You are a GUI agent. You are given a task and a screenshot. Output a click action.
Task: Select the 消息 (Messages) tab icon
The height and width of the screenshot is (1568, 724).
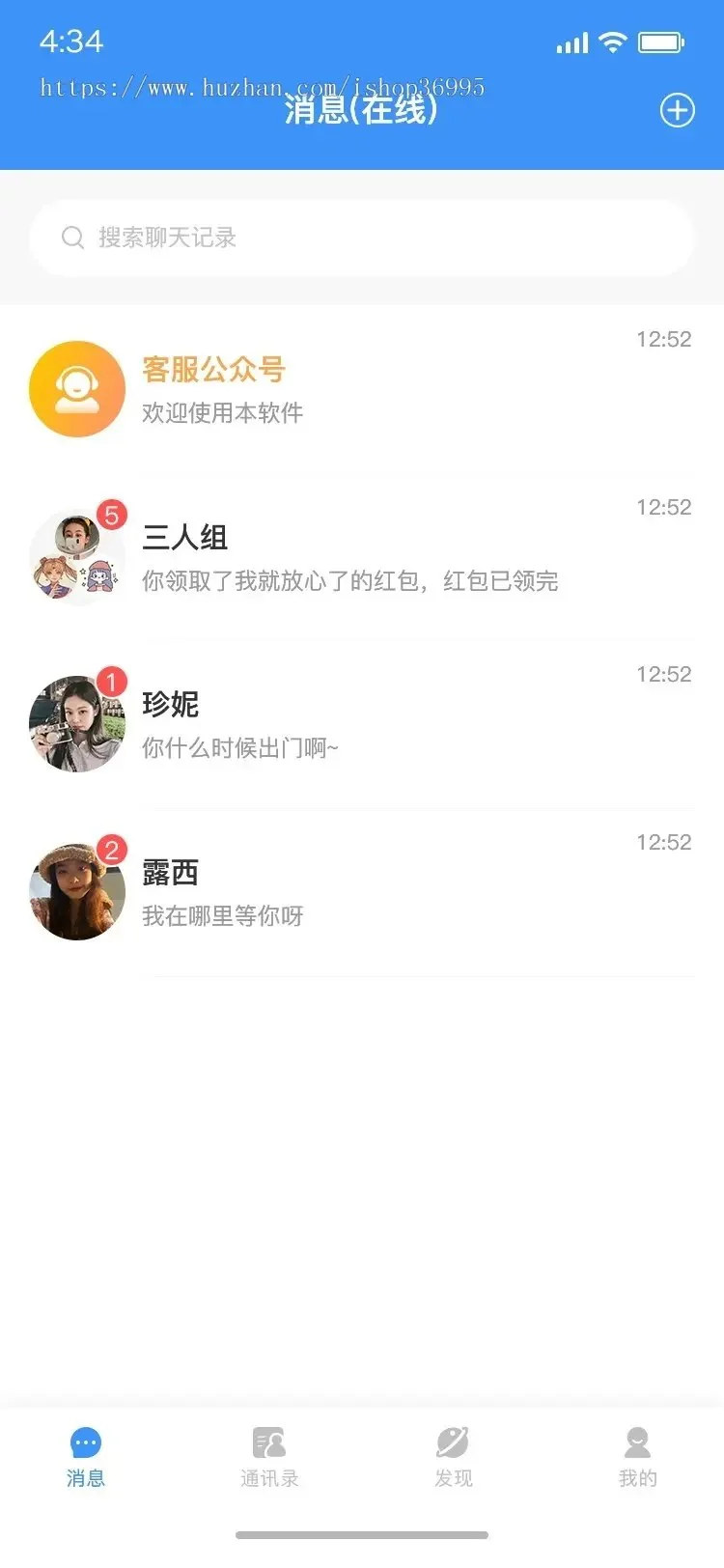coord(86,1441)
